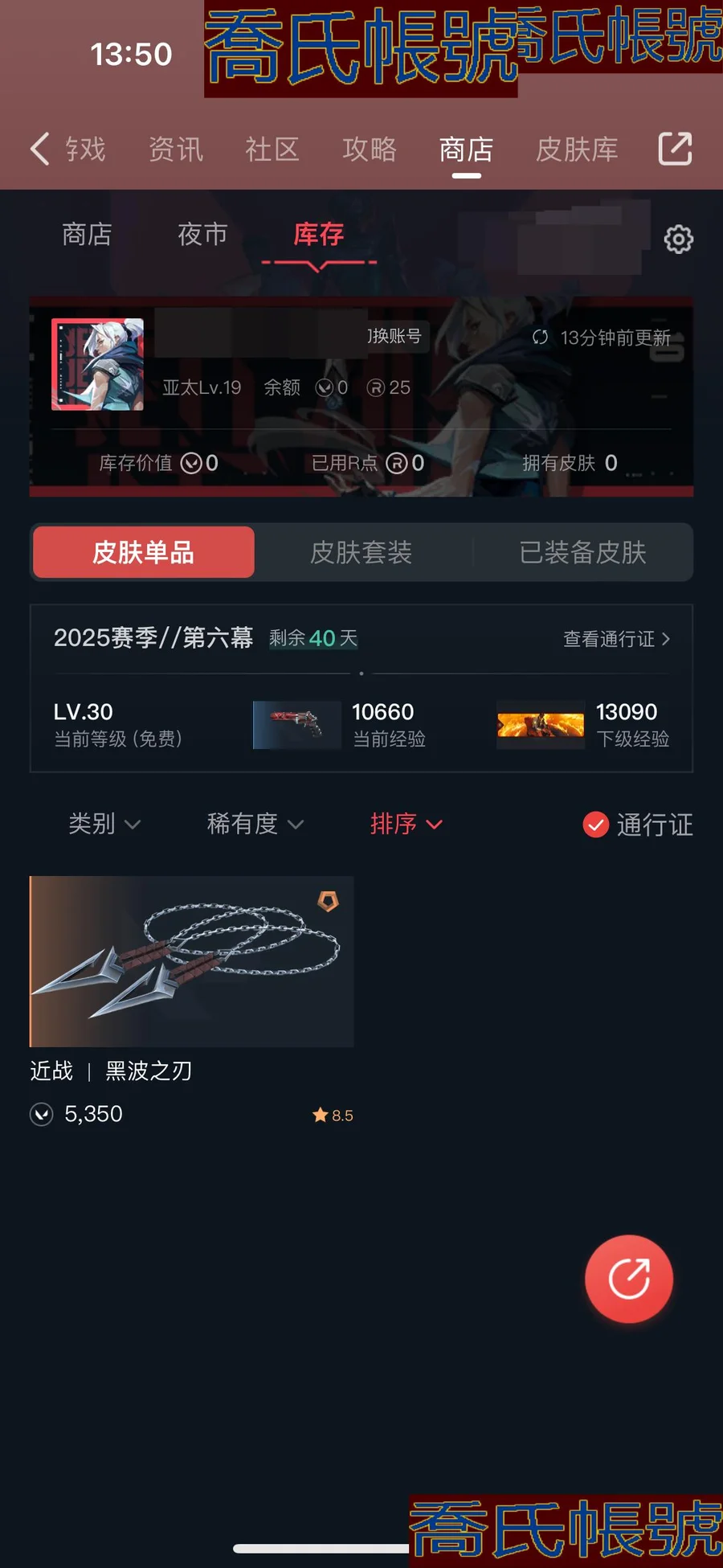The height and width of the screenshot is (1568, 723).
Task: Expand the 稀有度 filter
Action: pos(253,825)
